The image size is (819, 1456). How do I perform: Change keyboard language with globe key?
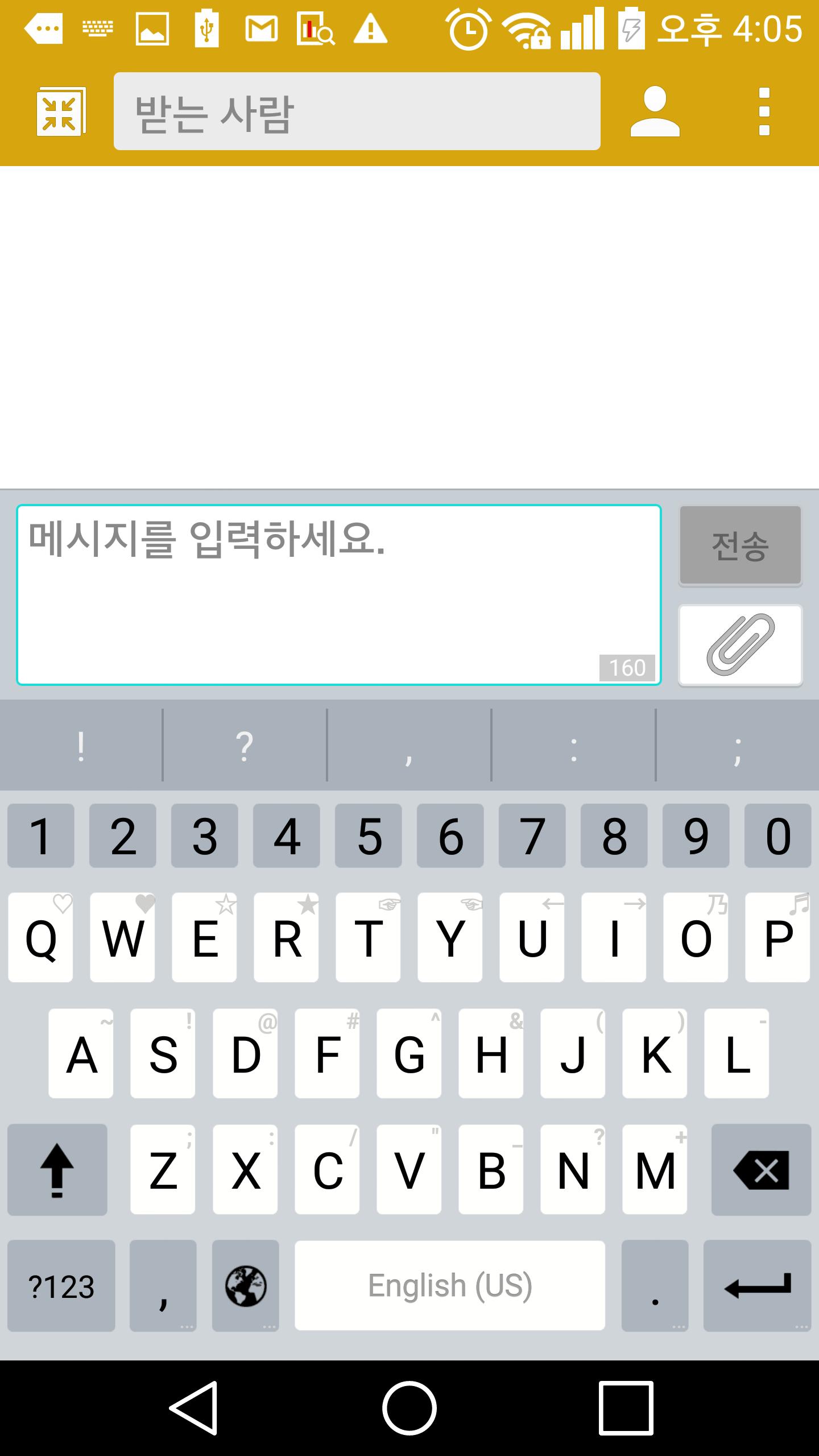point(245,1286)
